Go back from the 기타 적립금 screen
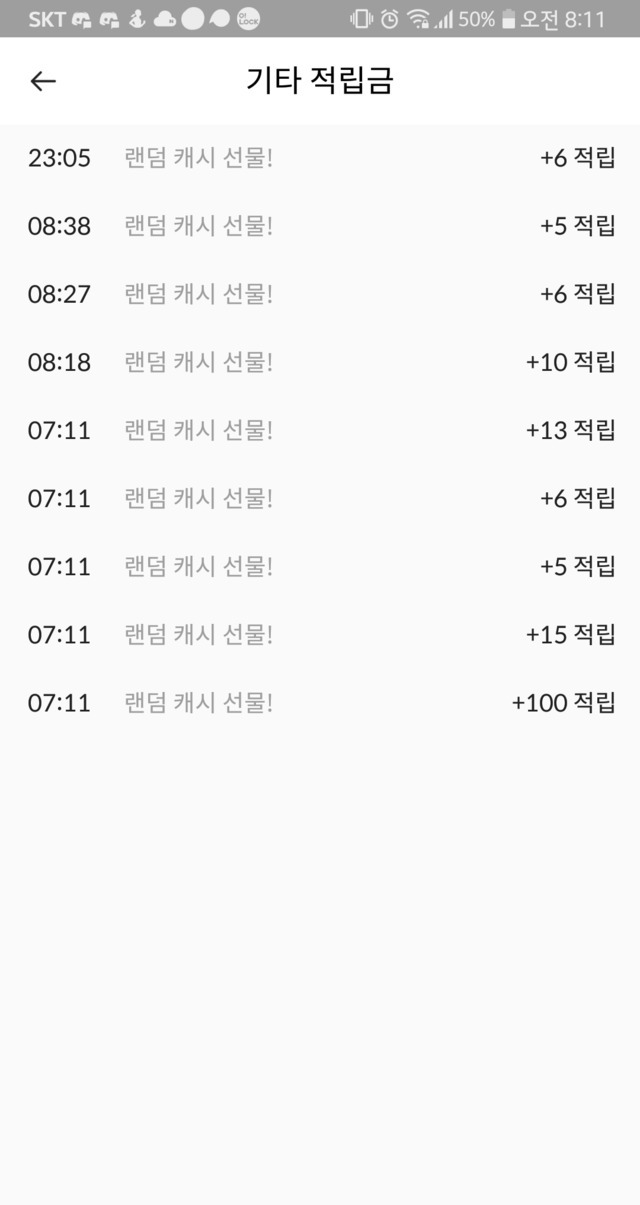 pyautogui.click(x=43, y=81)
